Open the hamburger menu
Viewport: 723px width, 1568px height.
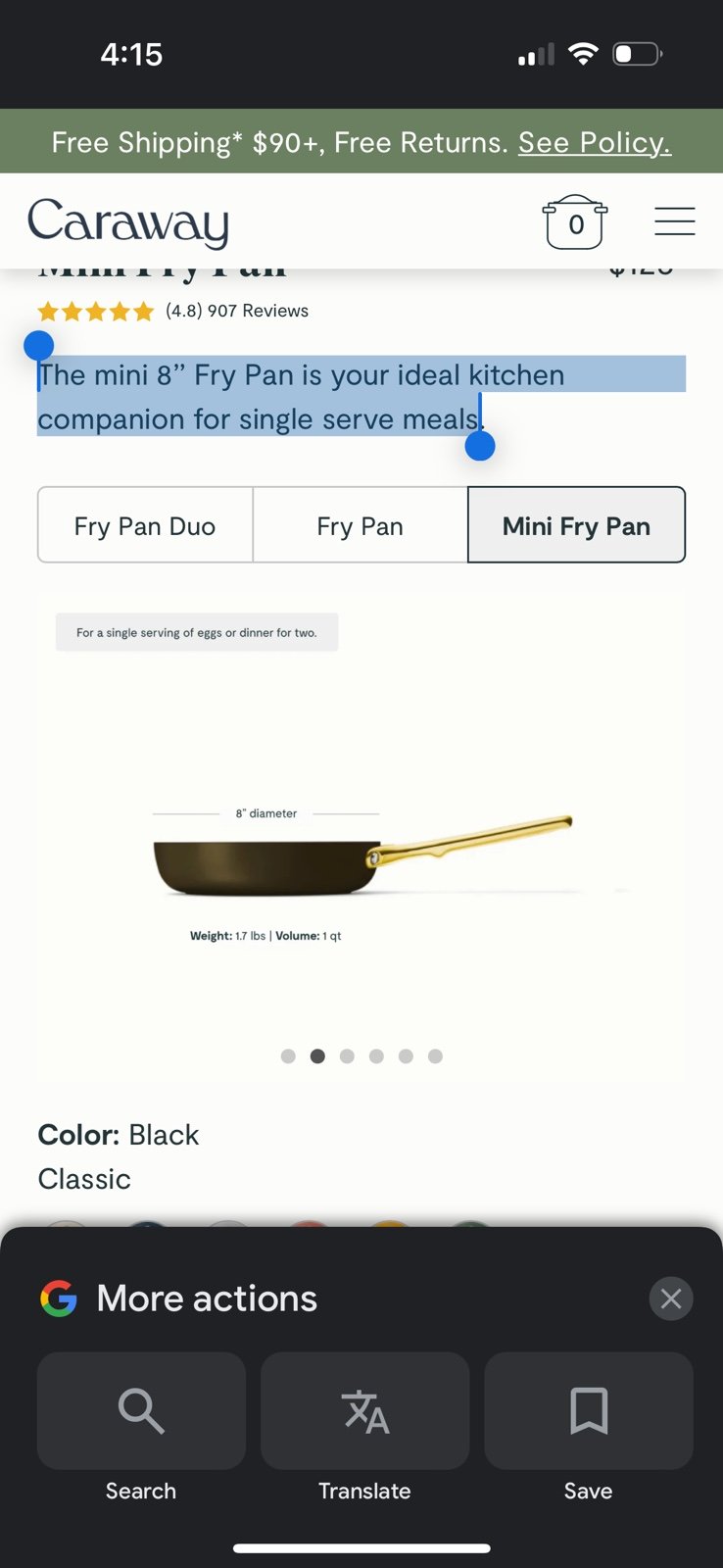(674, 221)
